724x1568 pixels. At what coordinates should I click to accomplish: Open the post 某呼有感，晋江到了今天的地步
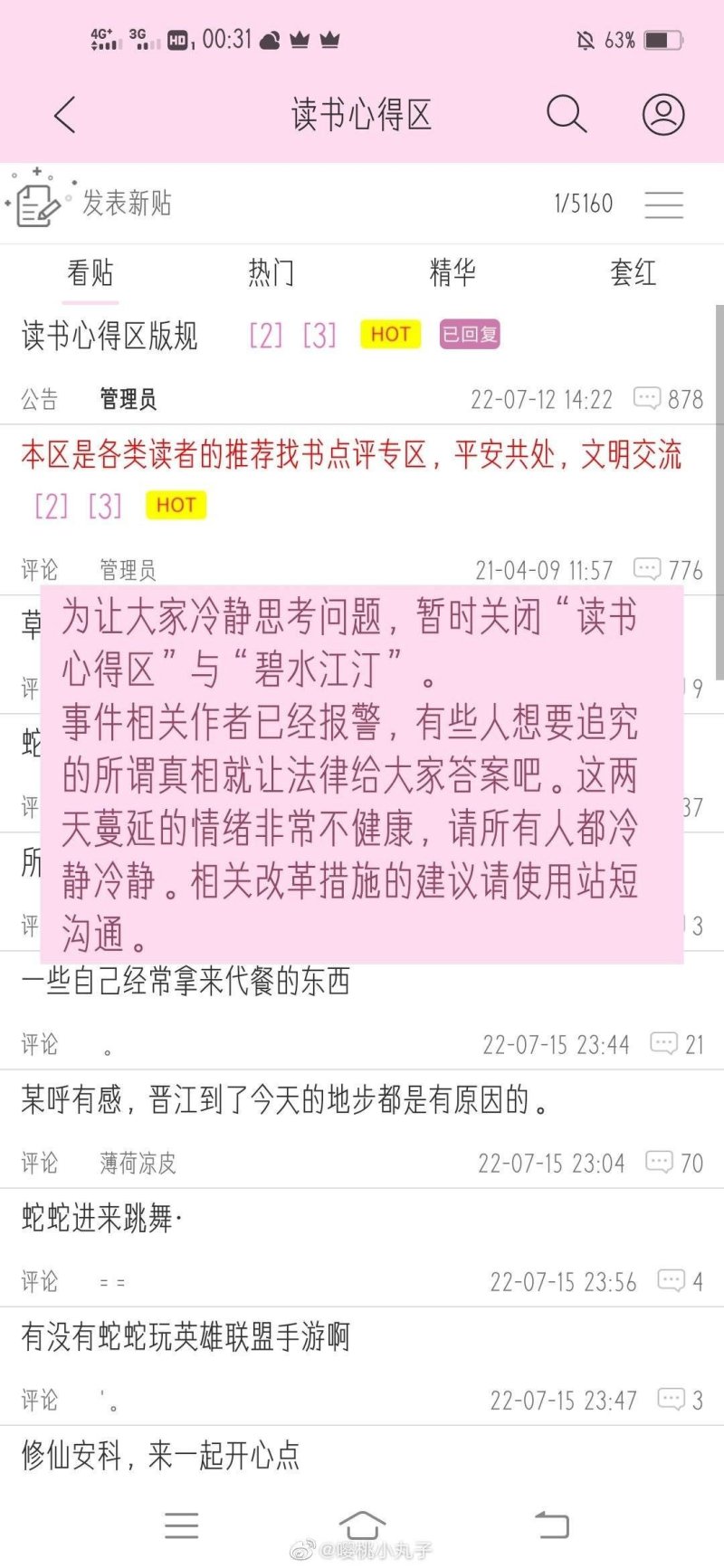[x=285, y=1100]
